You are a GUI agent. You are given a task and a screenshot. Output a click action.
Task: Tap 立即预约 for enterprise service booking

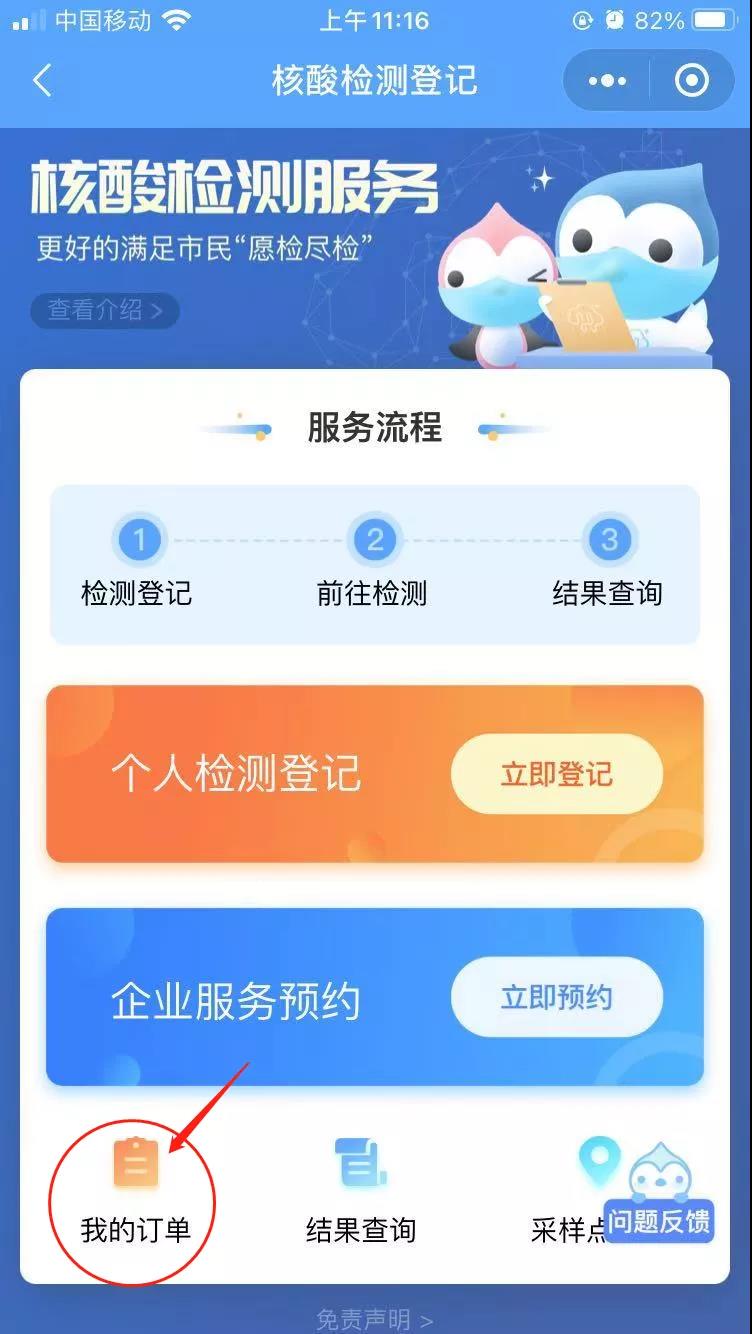pos(556,997)
